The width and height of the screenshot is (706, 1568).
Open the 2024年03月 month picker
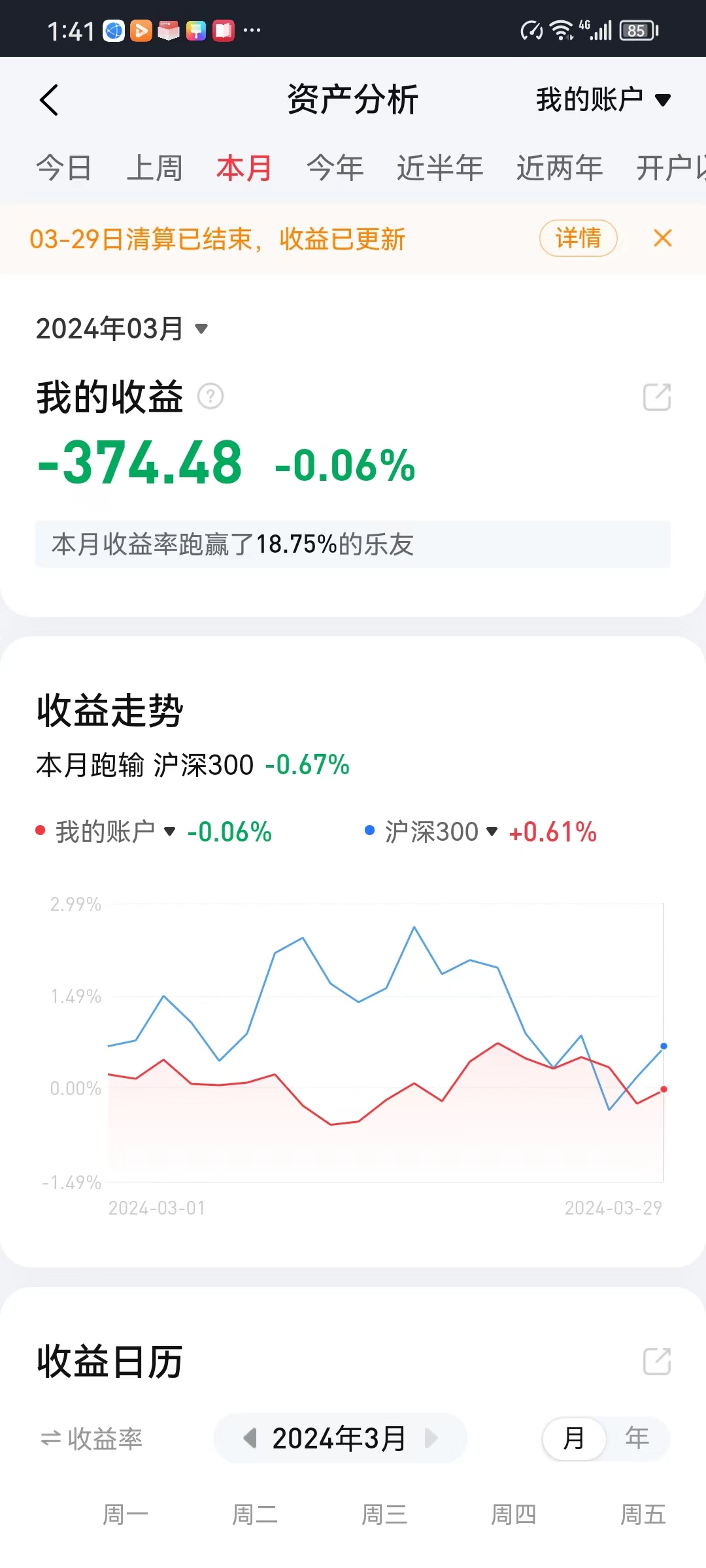[x=122, y=328]
